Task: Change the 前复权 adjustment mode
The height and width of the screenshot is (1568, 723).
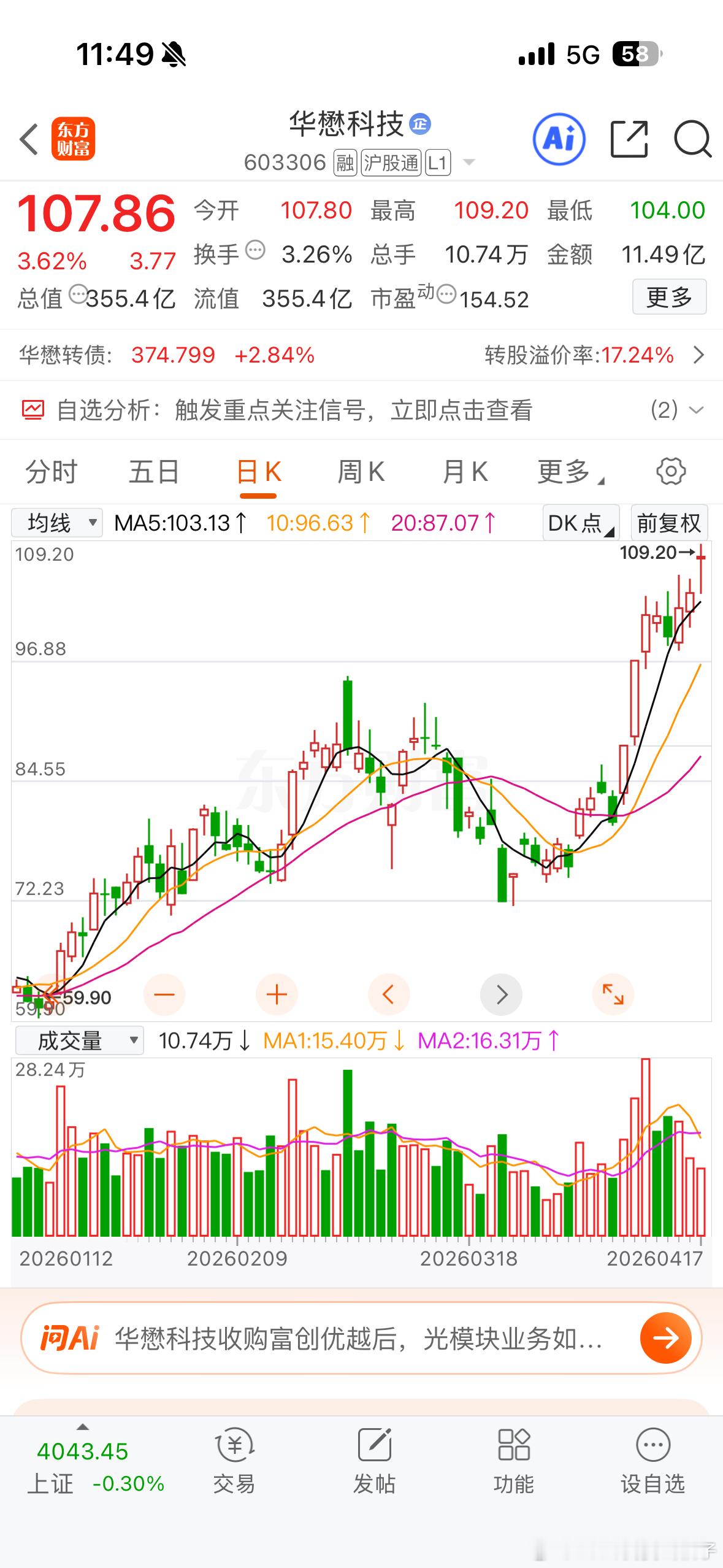Action: point(669,523)
